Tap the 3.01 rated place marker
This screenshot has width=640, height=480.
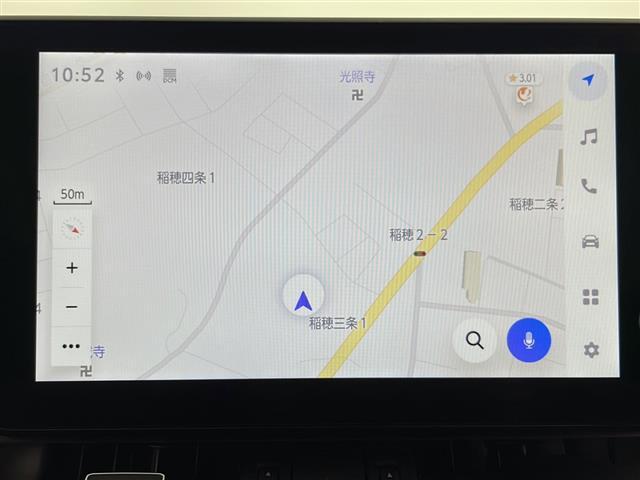[523, 90]
